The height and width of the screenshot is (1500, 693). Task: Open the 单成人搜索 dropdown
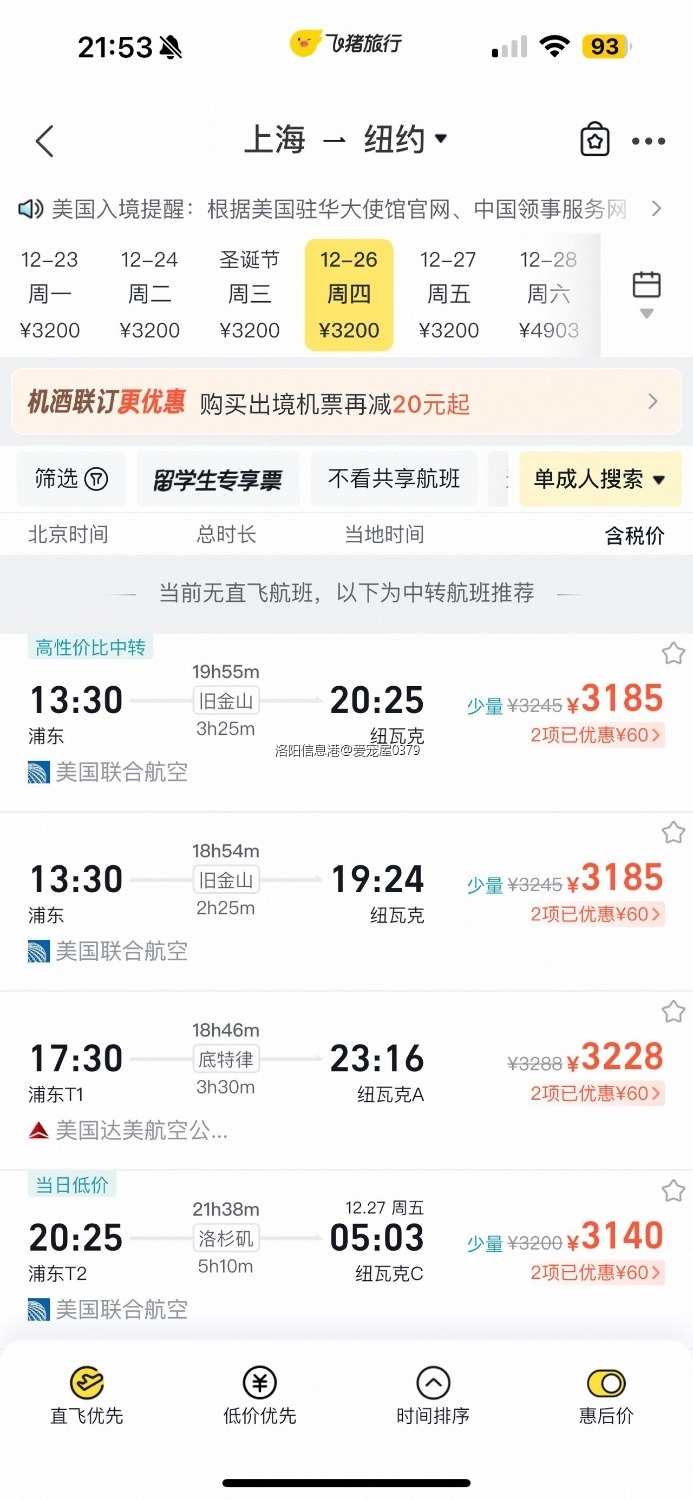point(599,479)
